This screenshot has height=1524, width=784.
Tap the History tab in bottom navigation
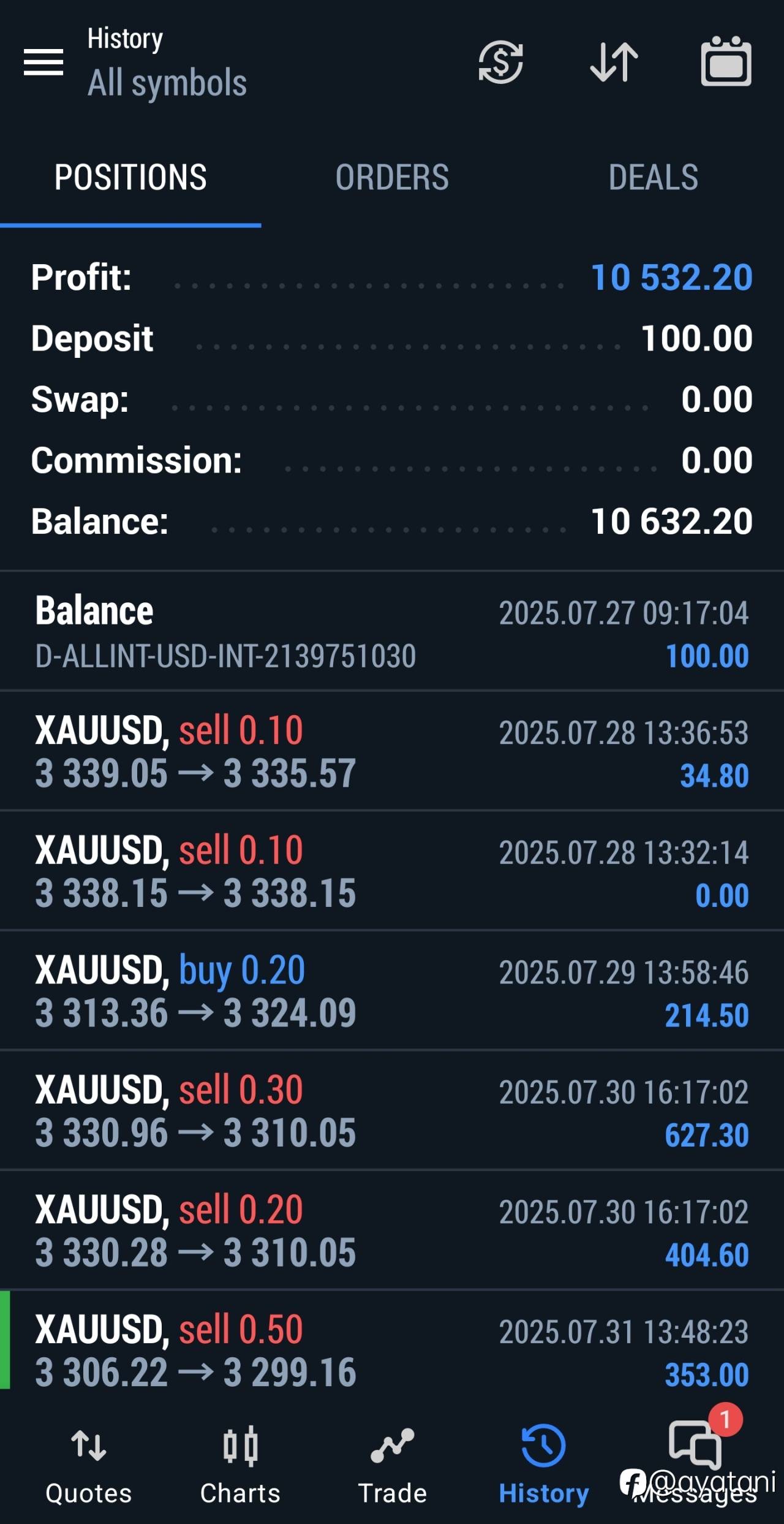pyautogui.click(x=543, y=1466)
